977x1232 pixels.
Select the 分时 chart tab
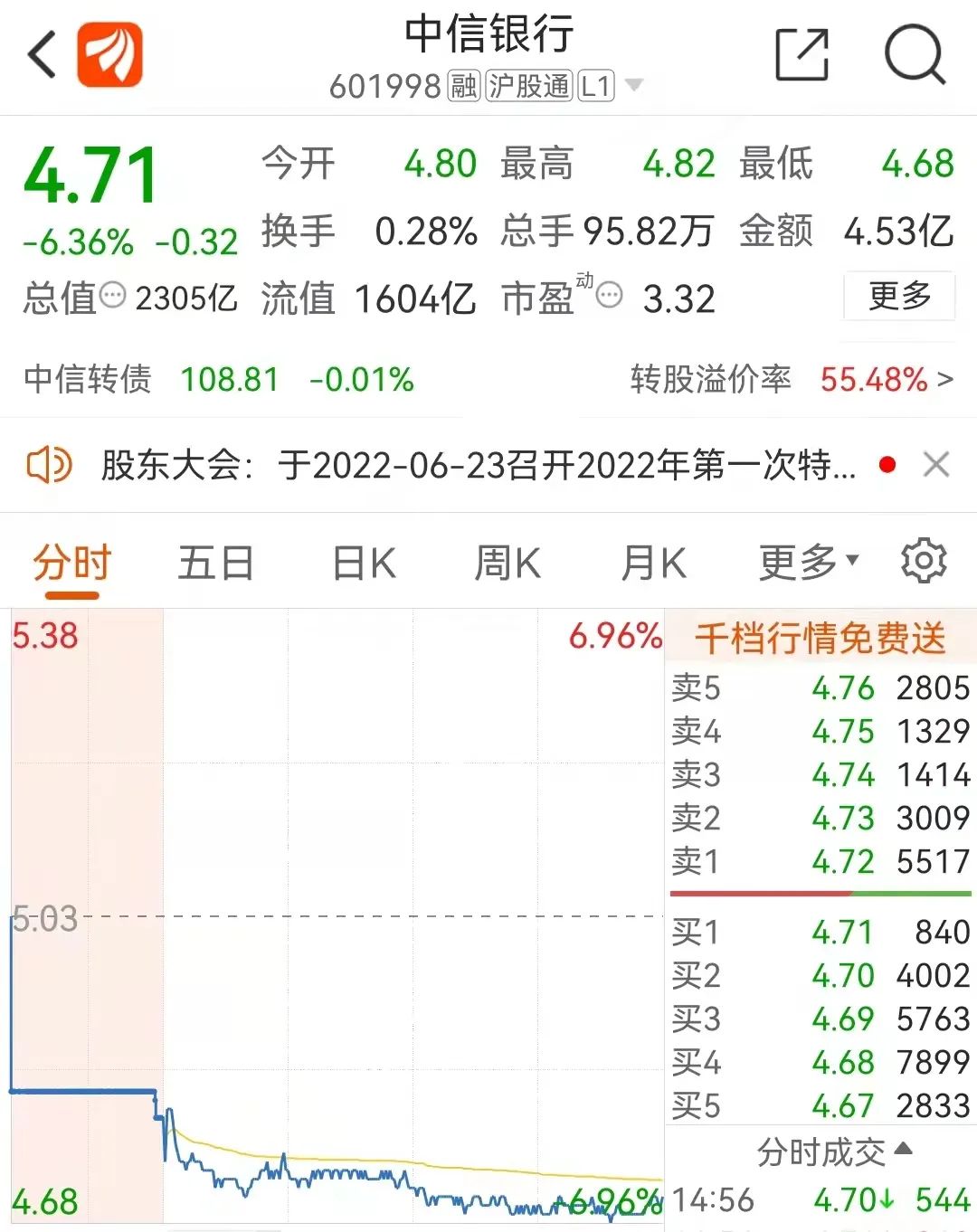coord(71,564)
